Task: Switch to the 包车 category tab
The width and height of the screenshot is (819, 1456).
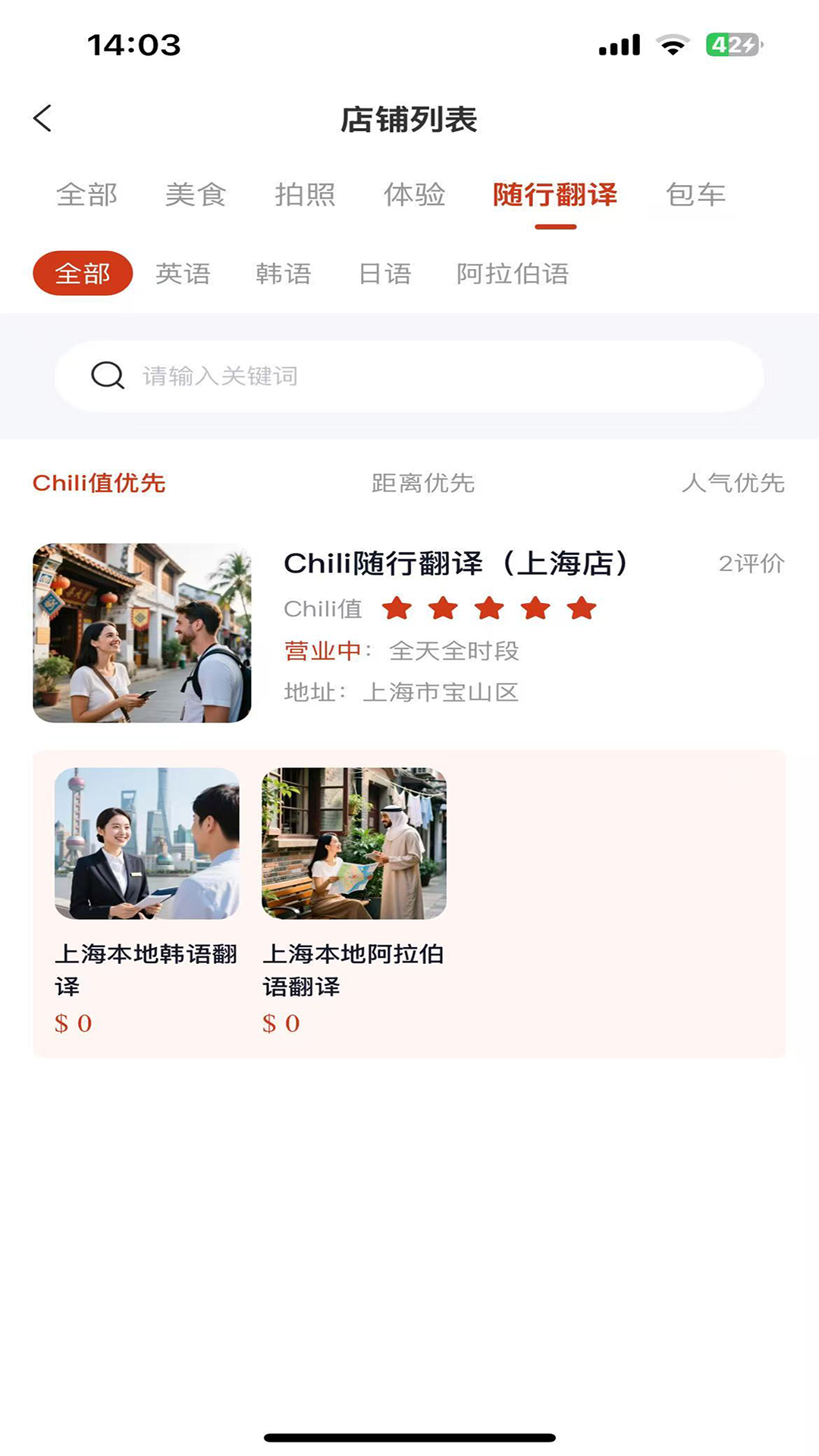Action: (x=695, y=195)
